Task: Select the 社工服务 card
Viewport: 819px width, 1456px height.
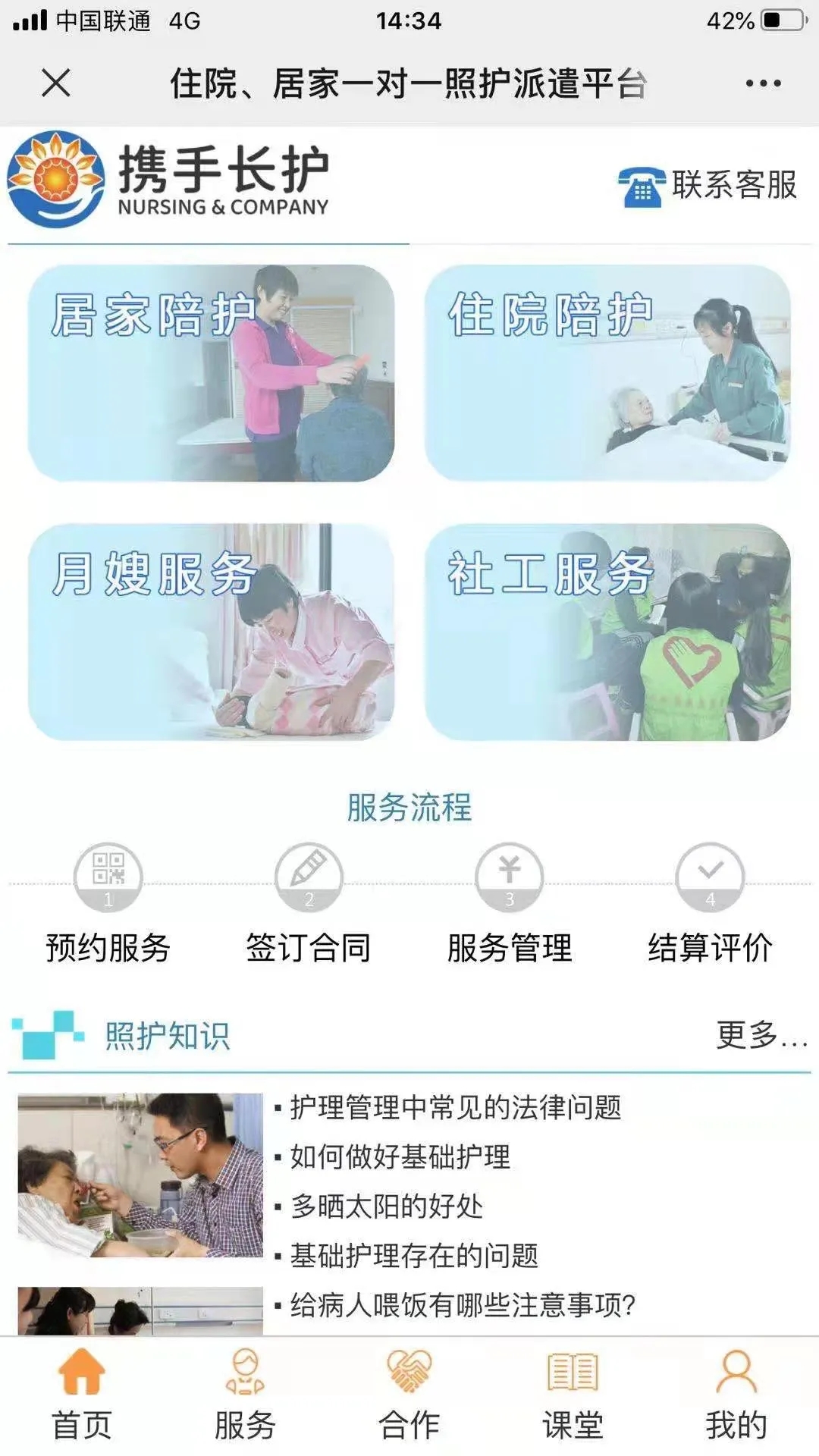Action: point(607,632)
